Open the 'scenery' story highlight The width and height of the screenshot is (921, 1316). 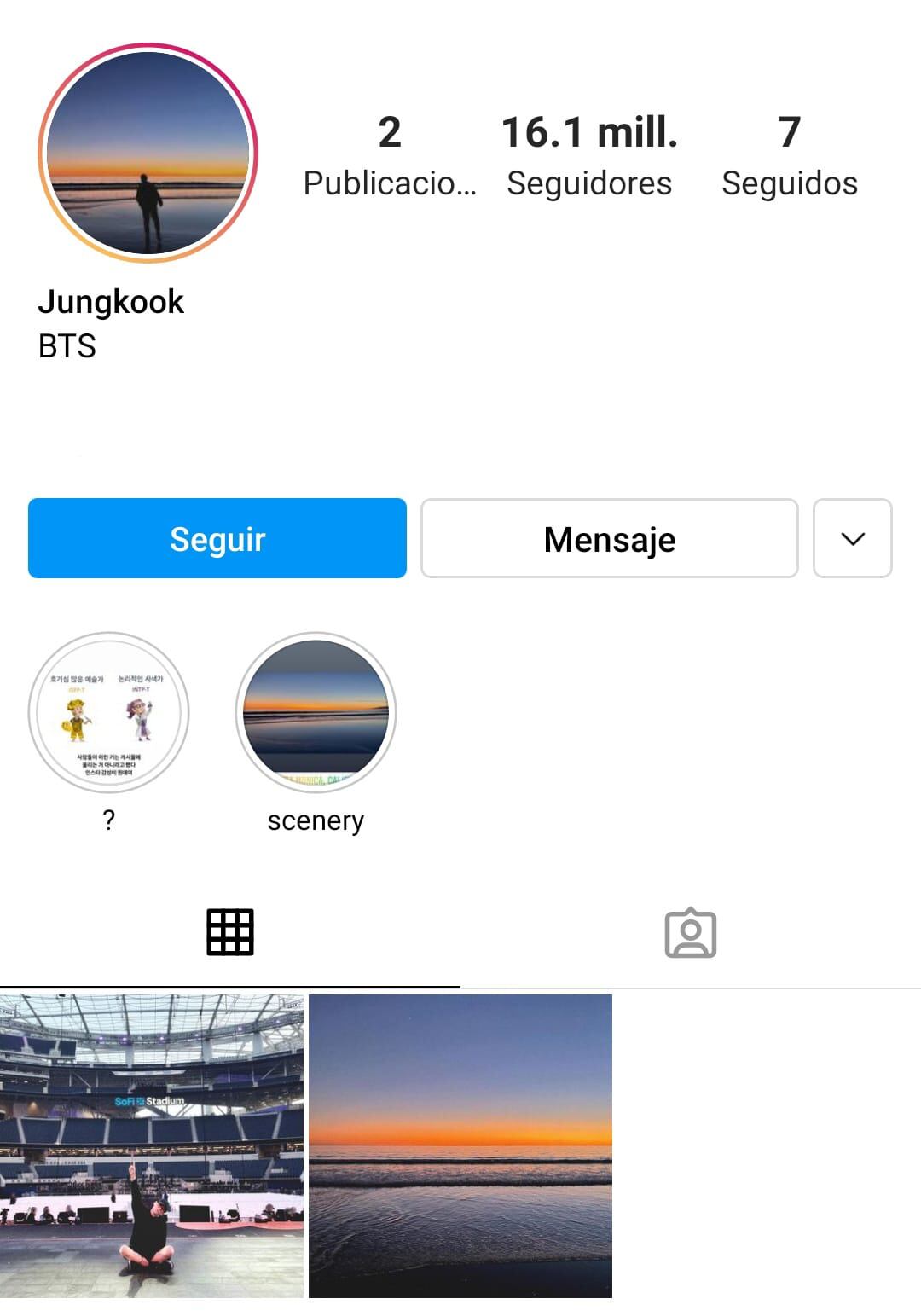point(316,712)
